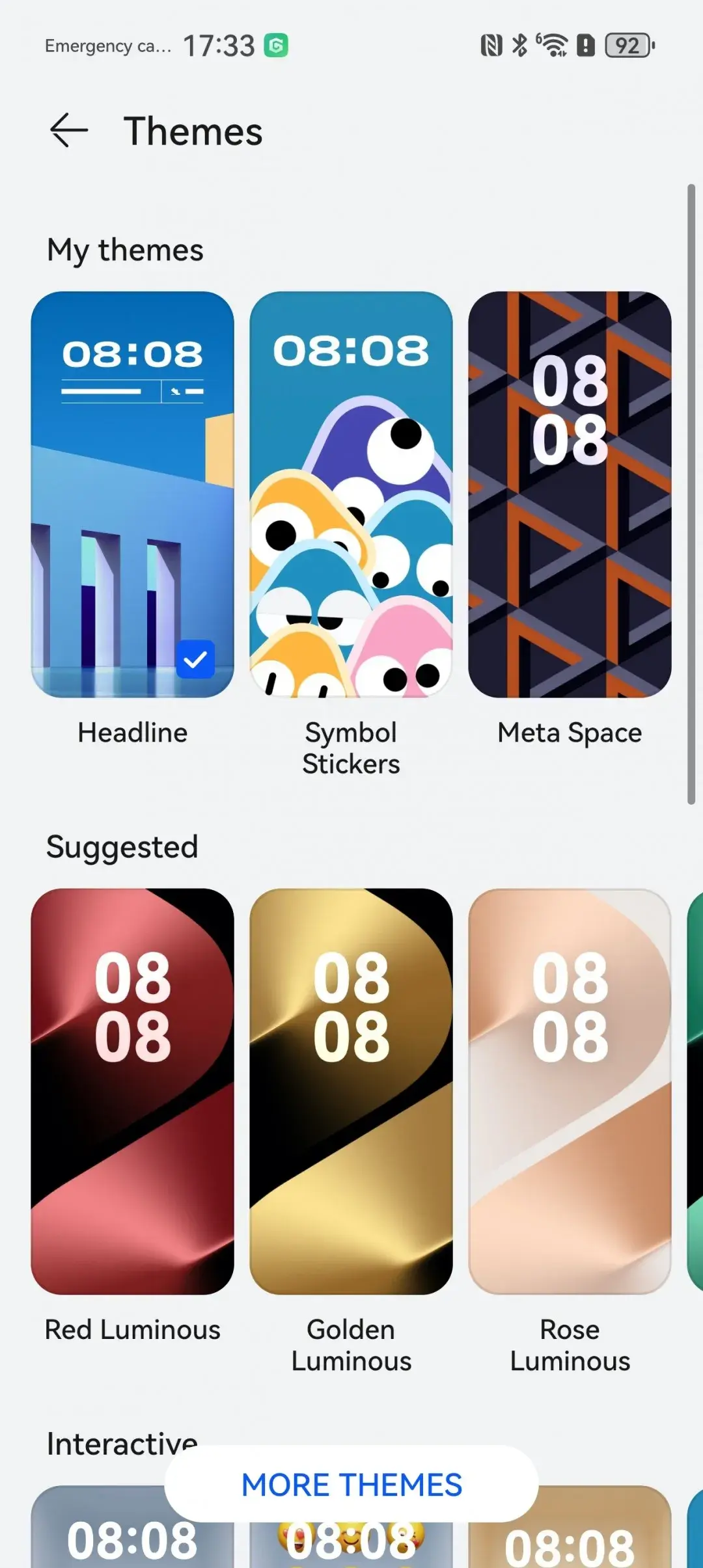Preview the Red Luminous theme
The image size is (703, 1568).
pyautogui.click(x=132, y=1091)
